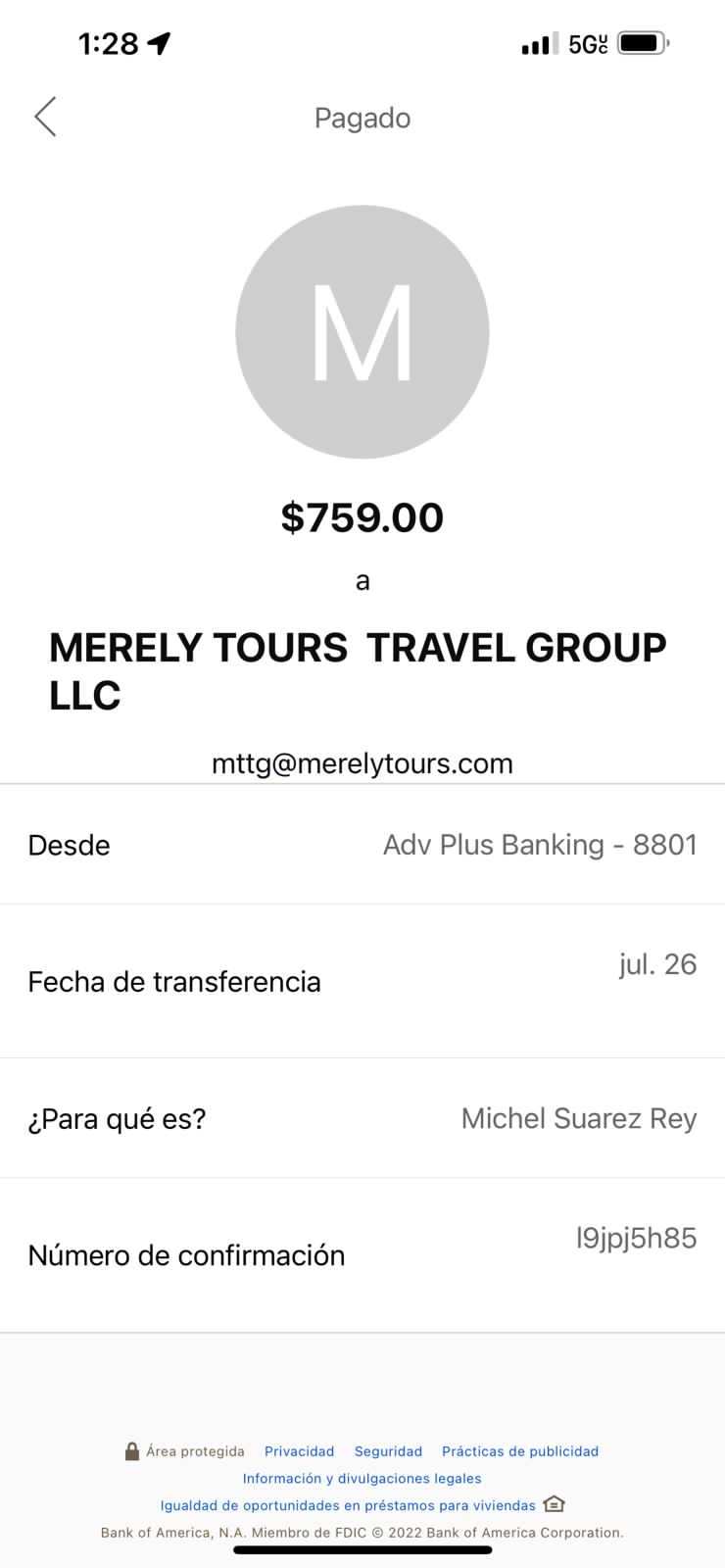Open the Privacidad link

coord(299,1451)
